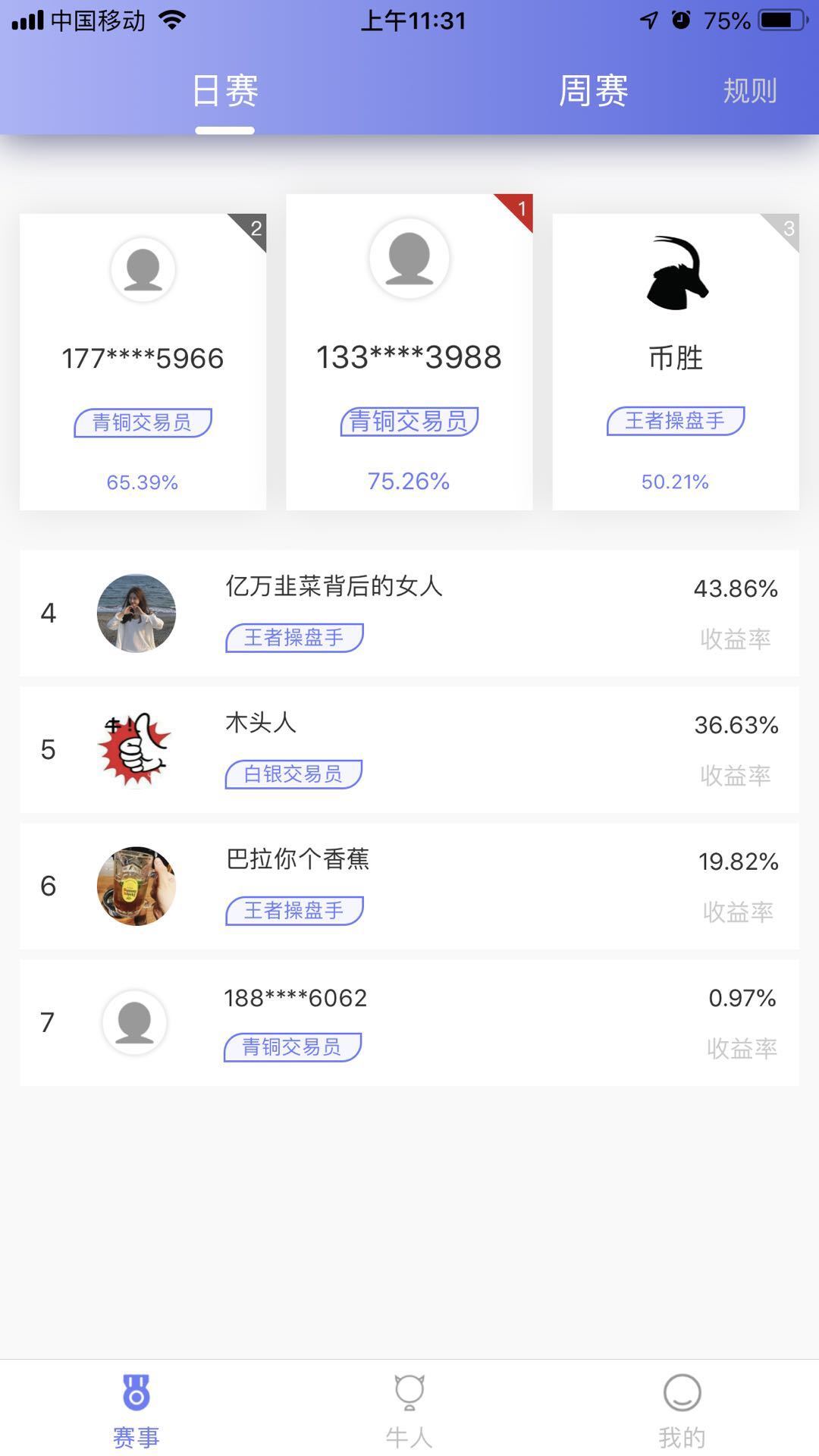This screenshot has width=819, height=1456.
Task: Open the 我的 bottom tab
Action: pos(682,1410)
